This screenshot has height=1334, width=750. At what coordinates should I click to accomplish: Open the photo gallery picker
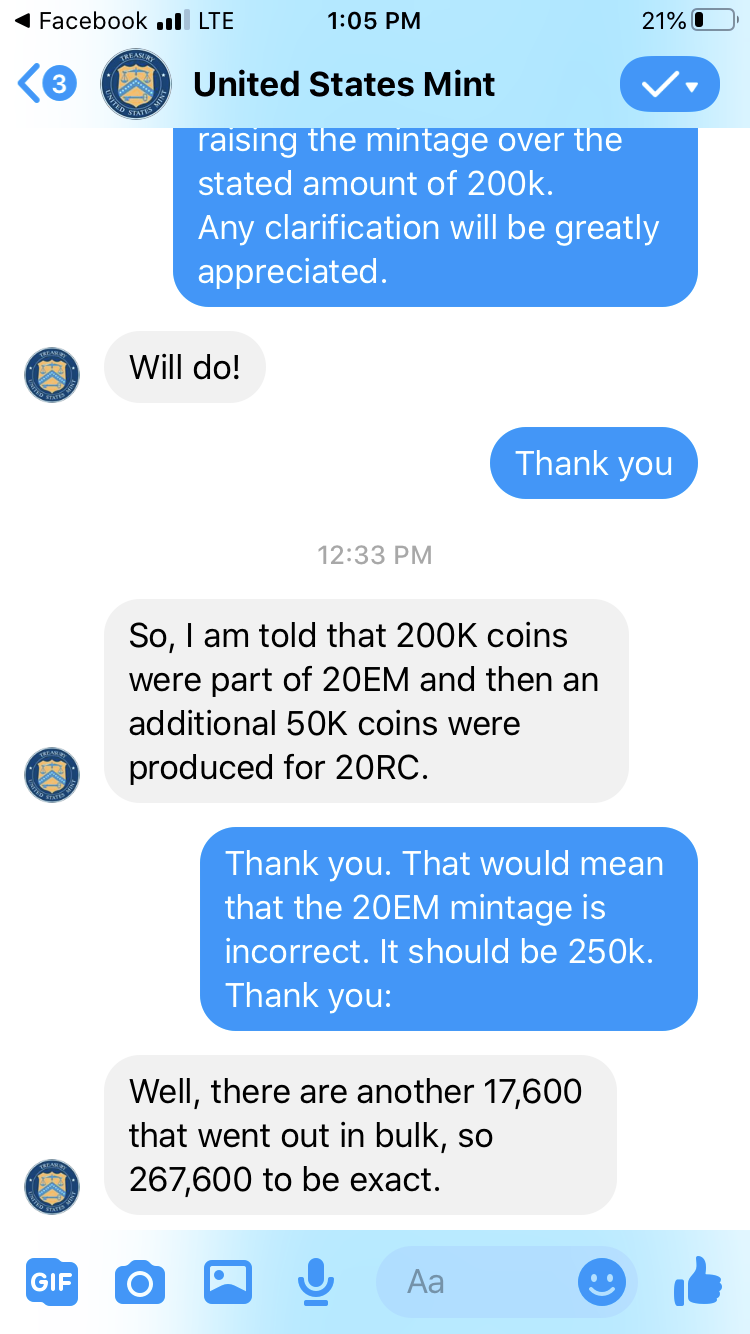228,1281
